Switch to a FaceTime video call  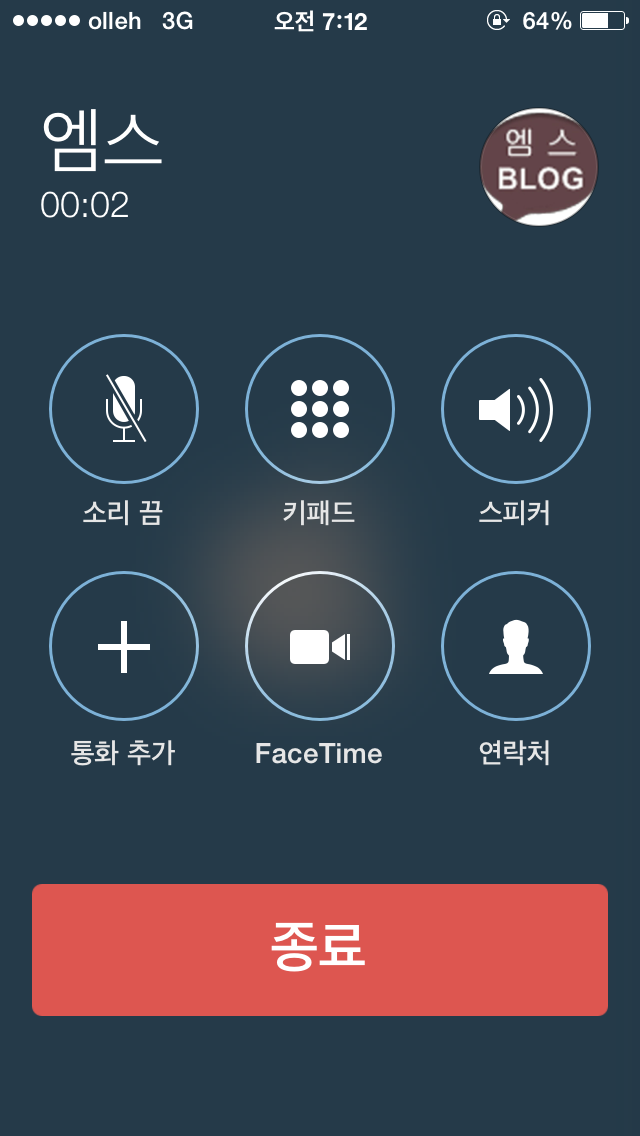320,646
